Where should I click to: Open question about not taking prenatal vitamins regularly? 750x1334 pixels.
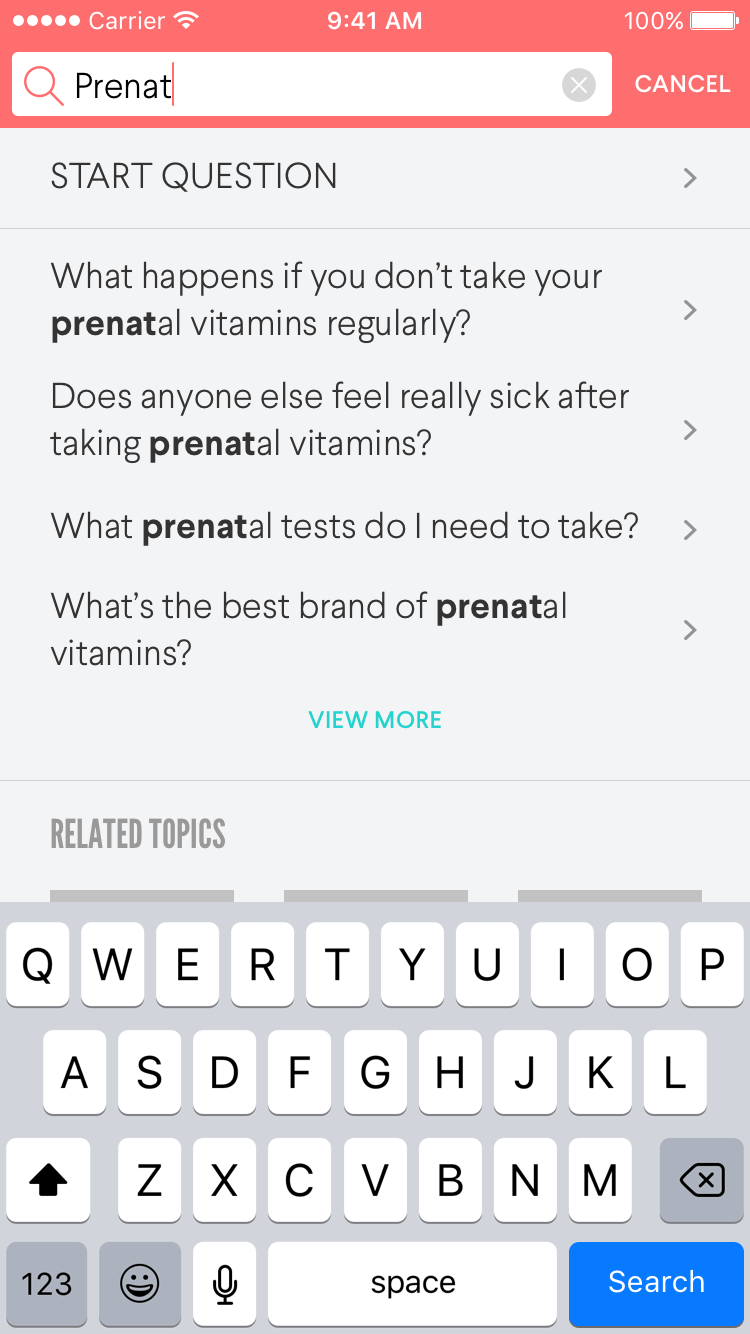374,300
